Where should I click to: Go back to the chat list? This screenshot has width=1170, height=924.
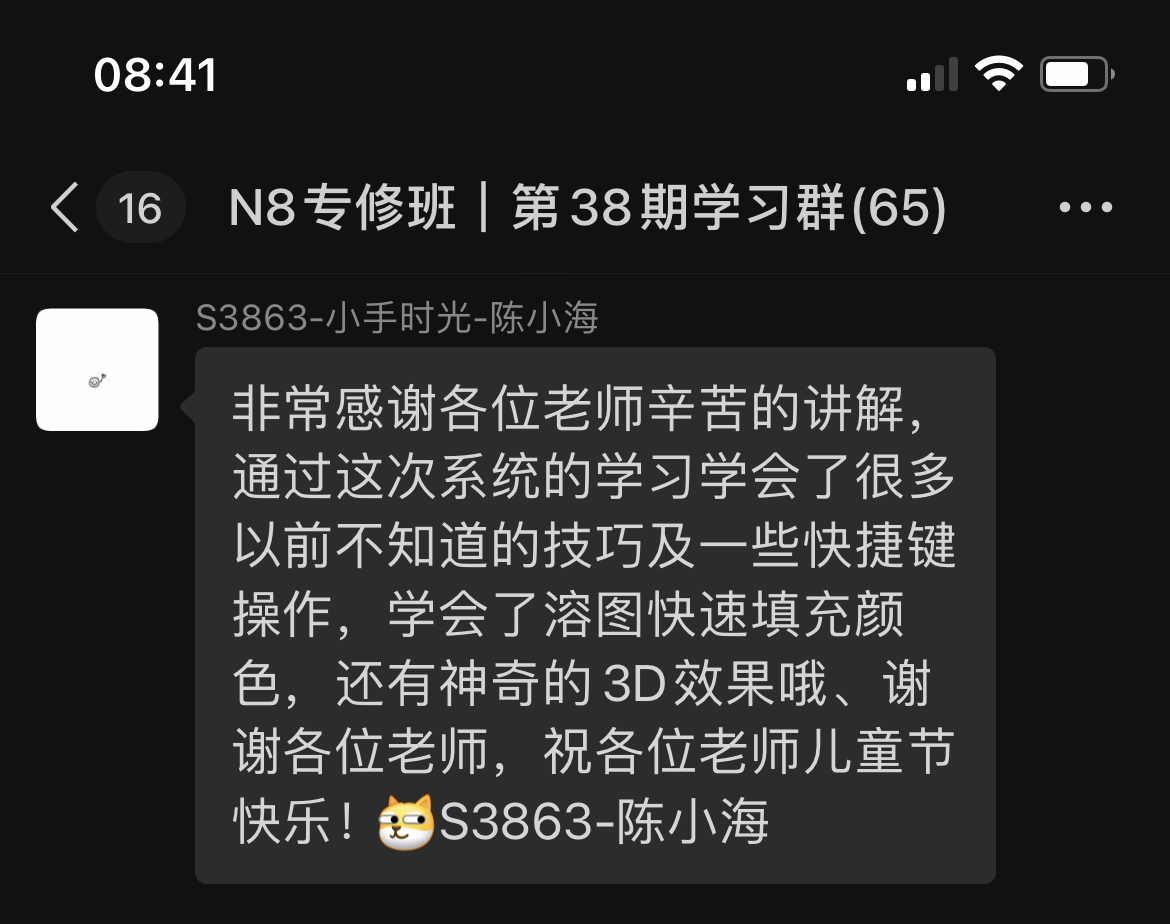66,208
